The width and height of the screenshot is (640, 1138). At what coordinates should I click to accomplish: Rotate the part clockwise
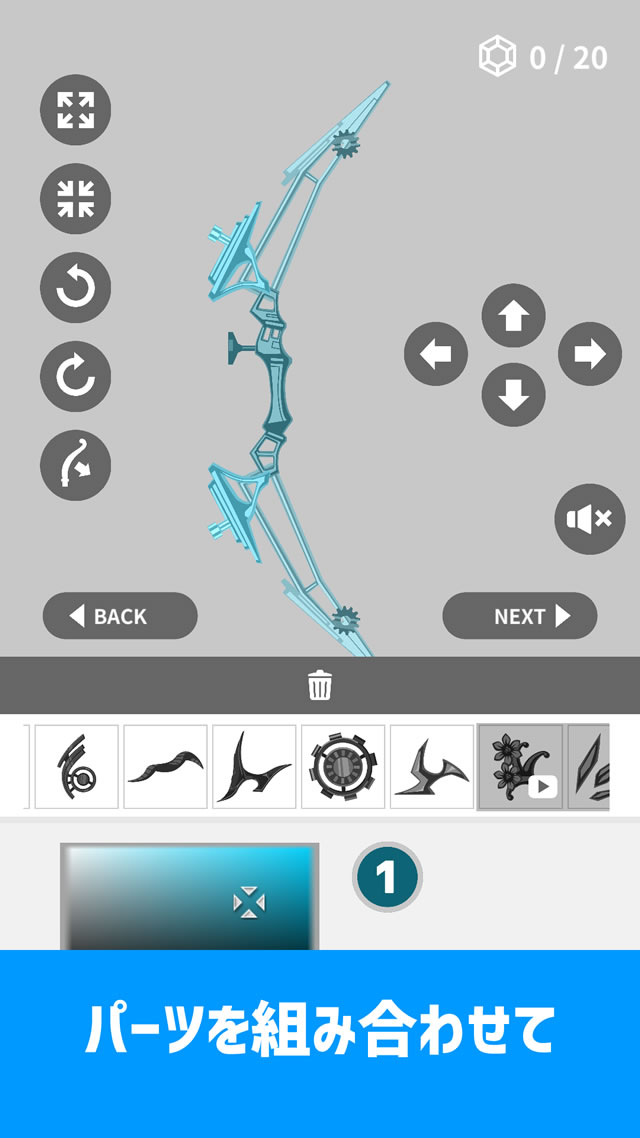tap(75, 377)
